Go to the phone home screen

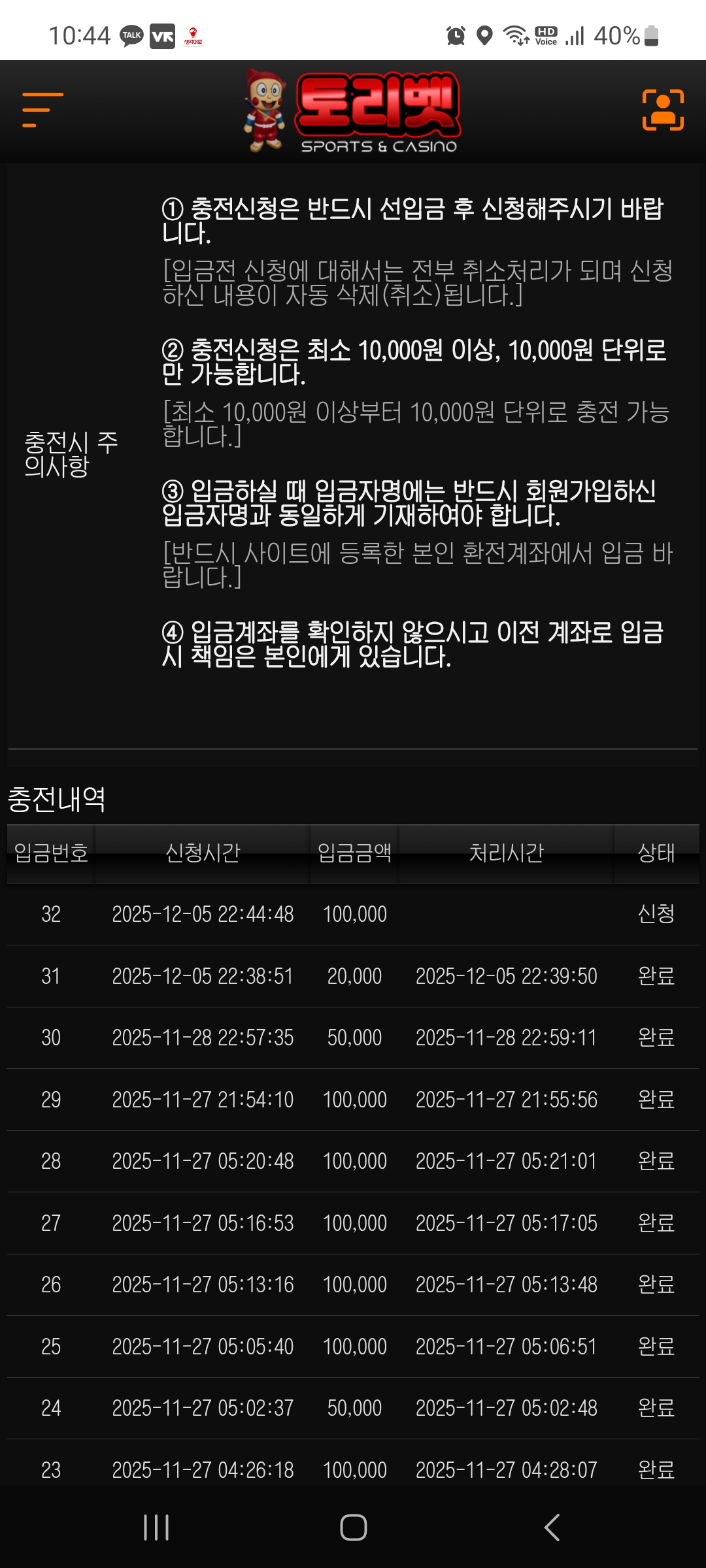pos(353,1527)
